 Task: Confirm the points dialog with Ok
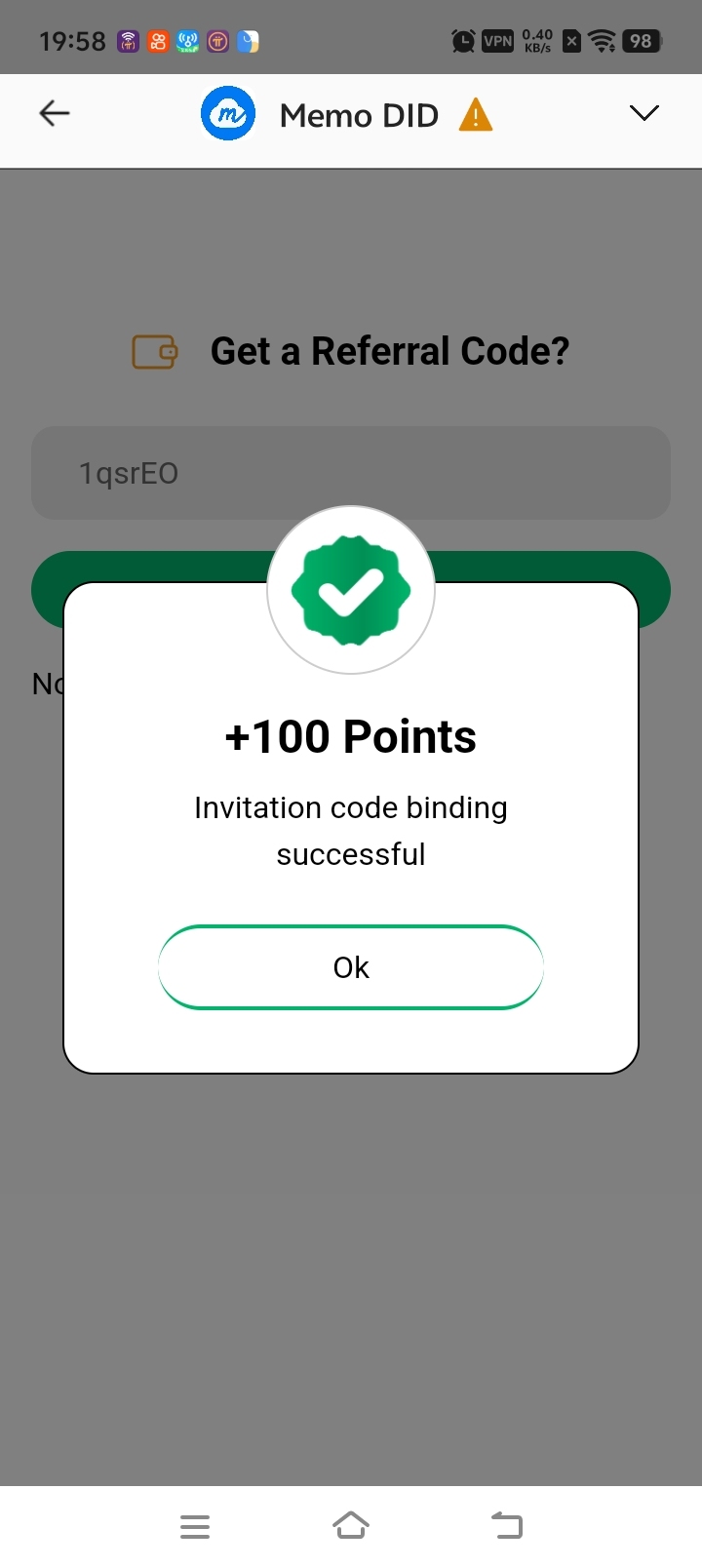point(351,967)
